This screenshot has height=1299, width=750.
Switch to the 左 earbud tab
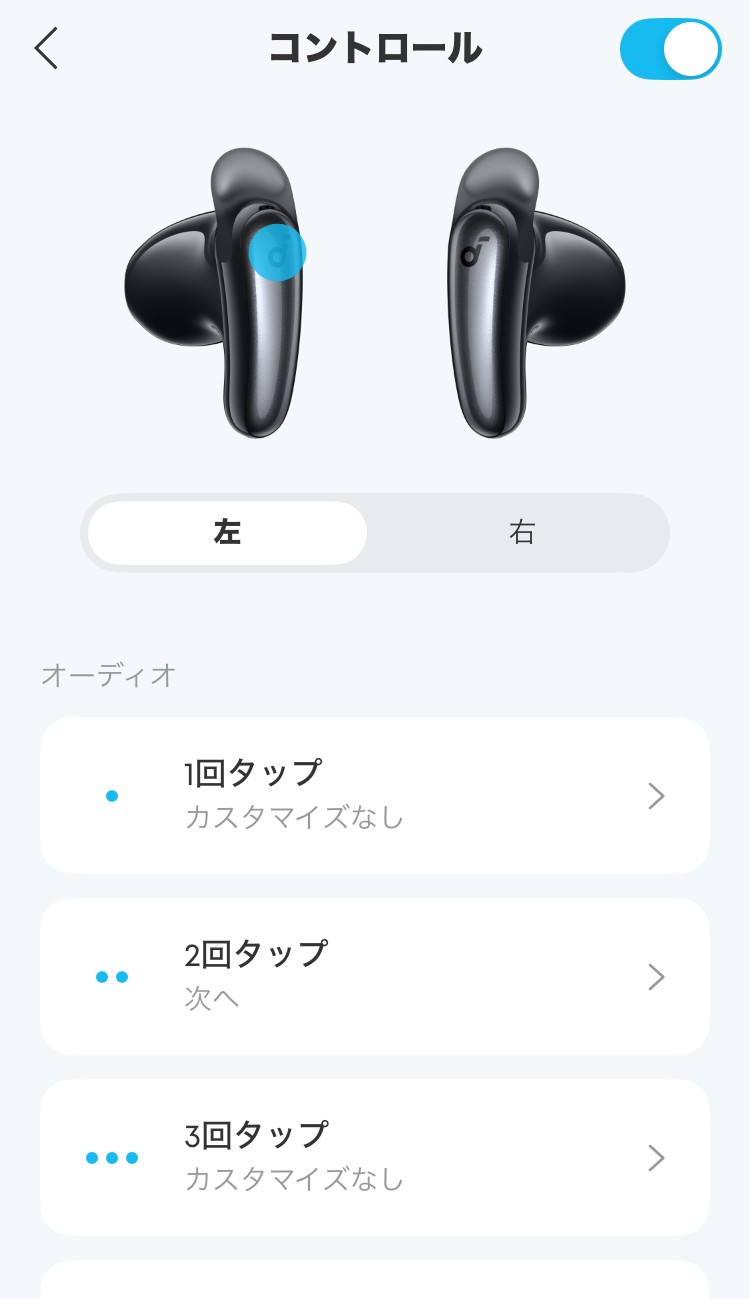[227, 532]
